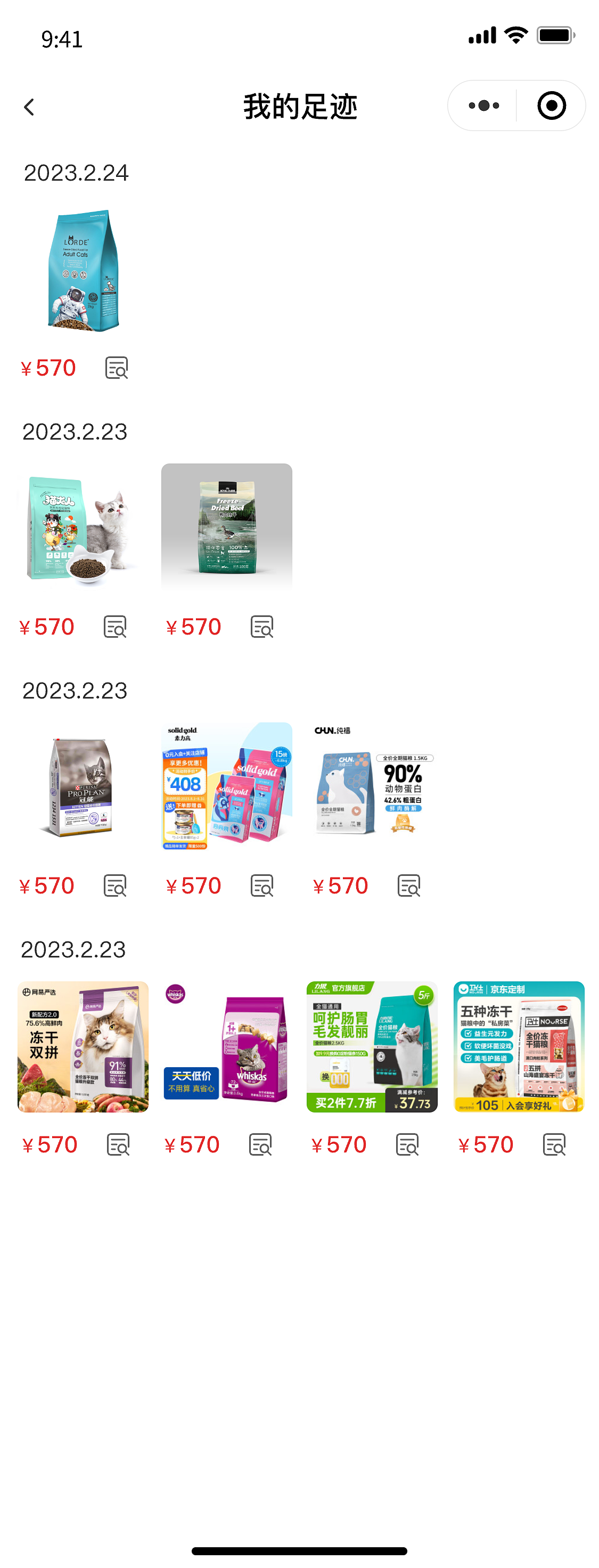
Task: Tap the ¥570 price under the LORDE product
Action: 48,367
